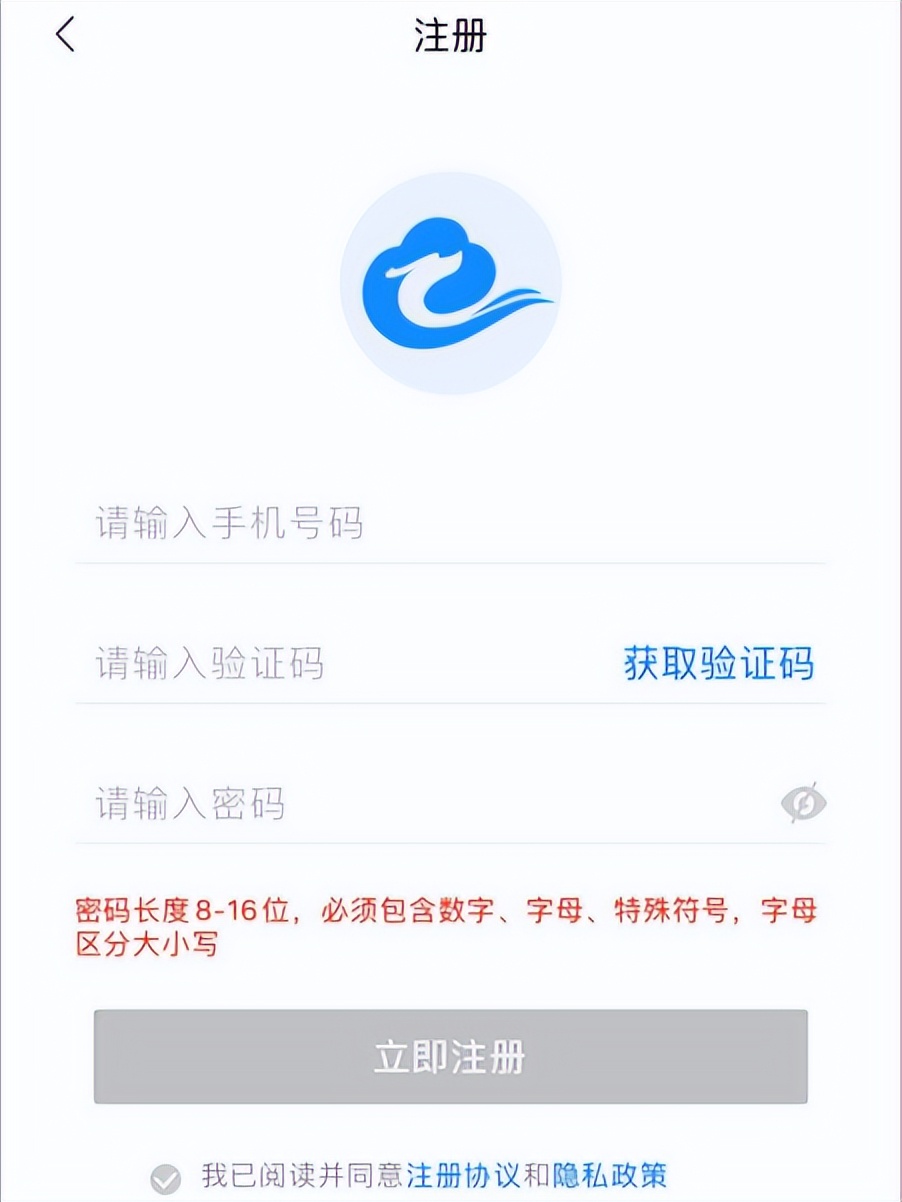902x1202 pixels.
Task: Request a code via 获取验证码
Action: click(718, 664)
